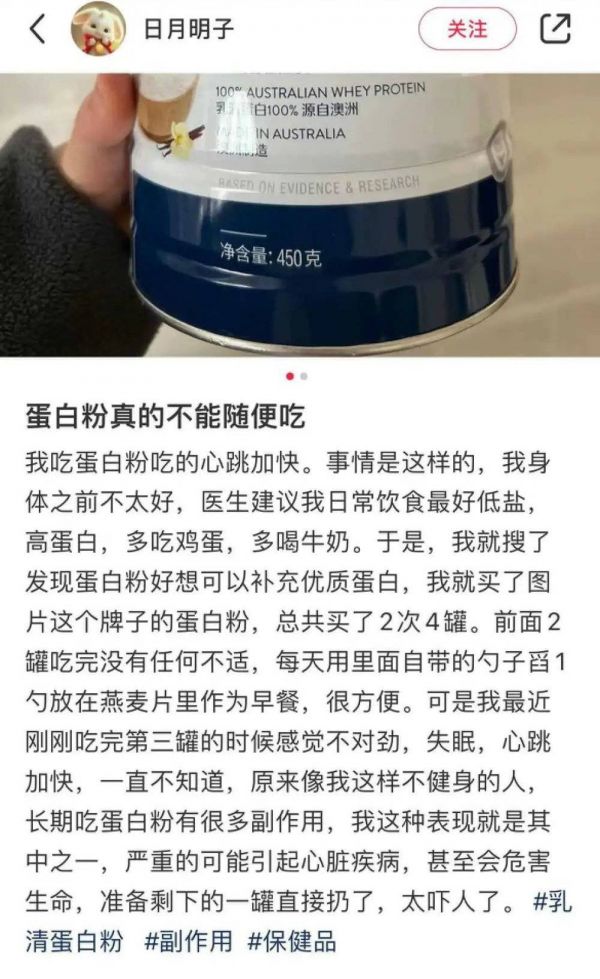Go back using the top-left arrow
600x979 pixels.
37,30
